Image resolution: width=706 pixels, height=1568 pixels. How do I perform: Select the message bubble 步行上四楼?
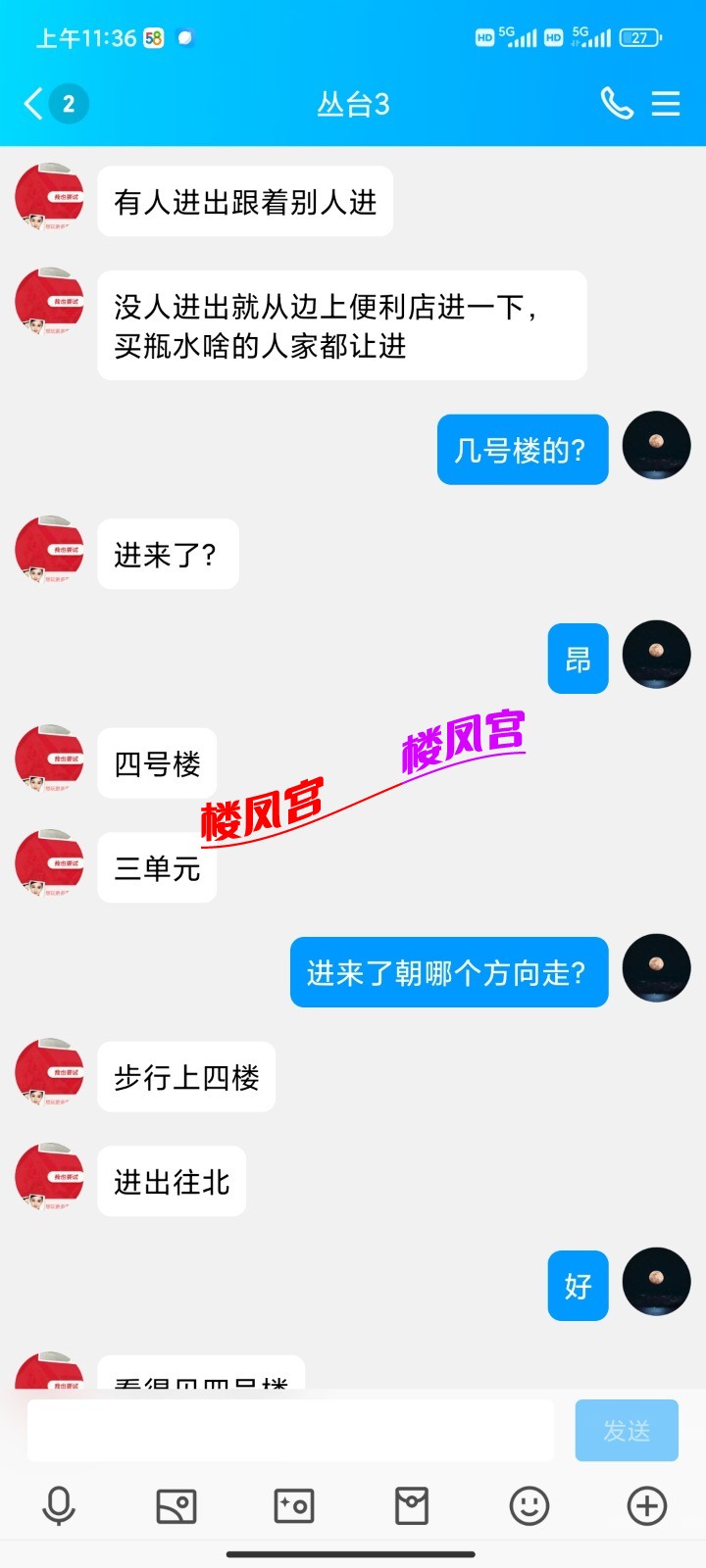pos(186,1077)
